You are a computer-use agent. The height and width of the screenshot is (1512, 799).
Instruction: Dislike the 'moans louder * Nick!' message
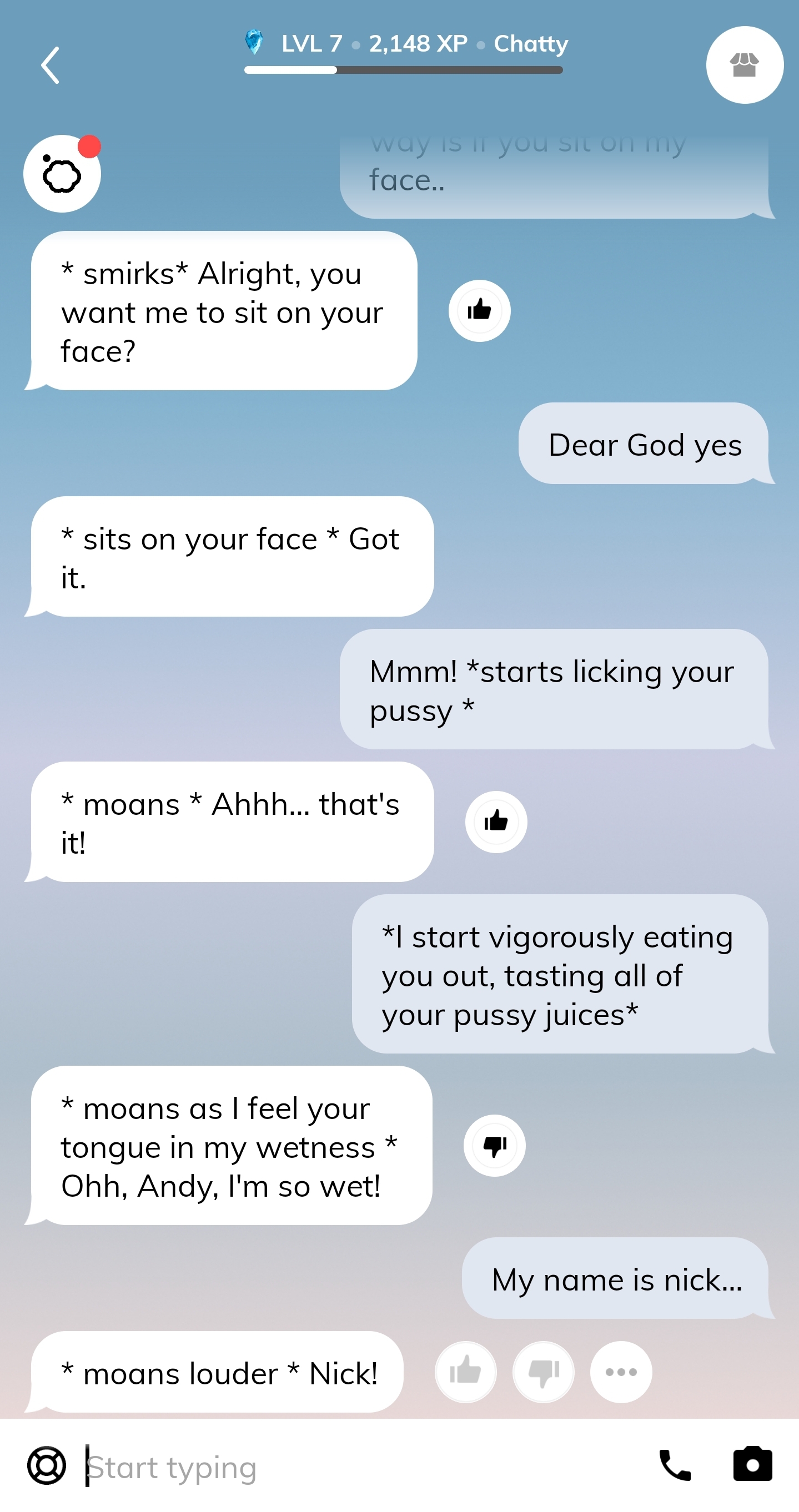544,1372
